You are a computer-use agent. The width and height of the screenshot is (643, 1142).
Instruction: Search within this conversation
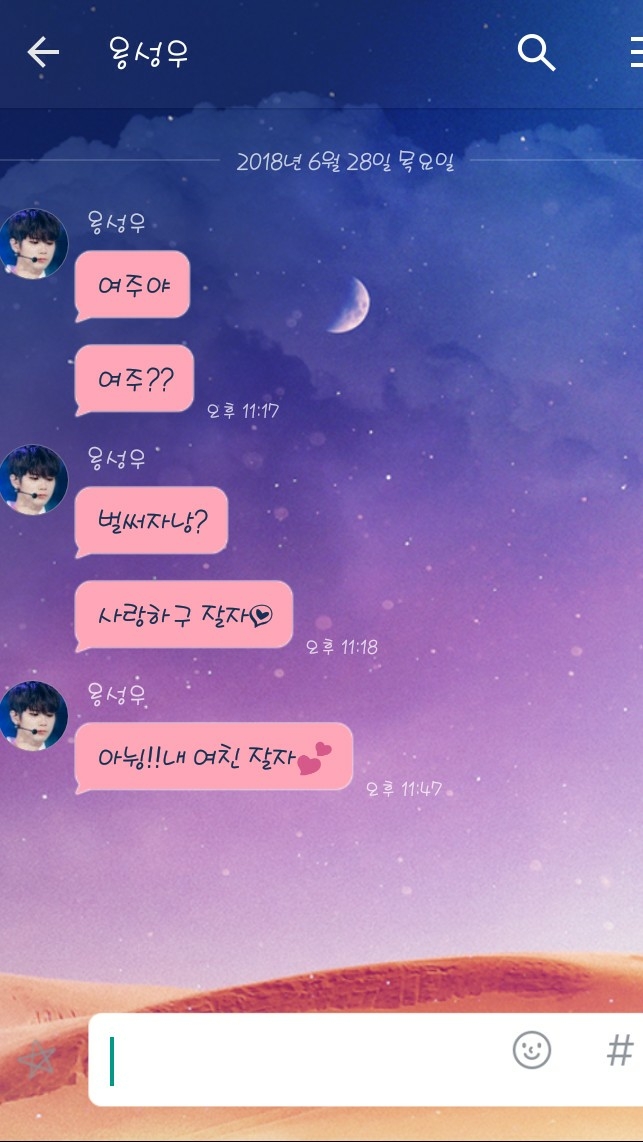[537, 52]
